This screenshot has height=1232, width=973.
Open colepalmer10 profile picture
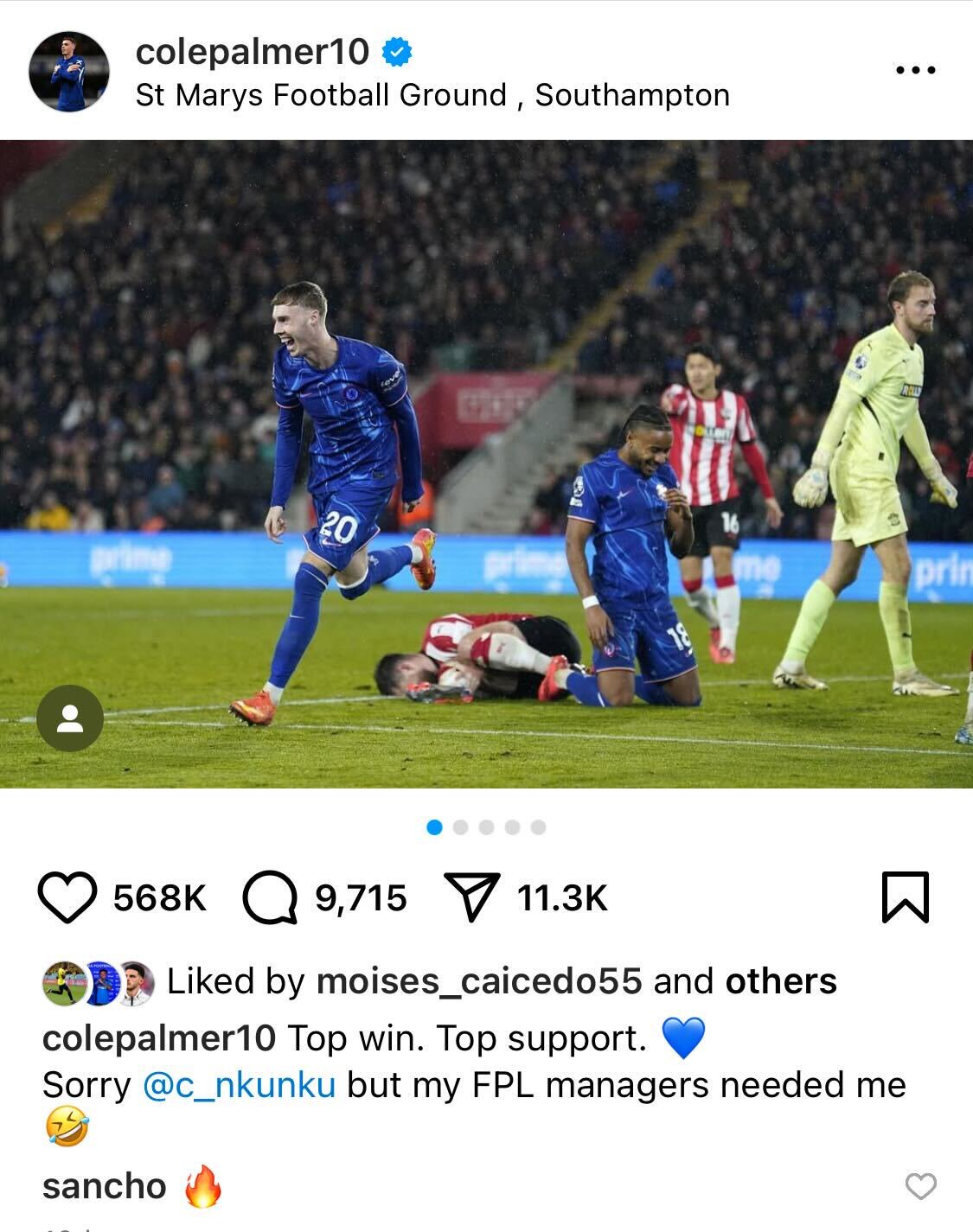pos(69,72)
